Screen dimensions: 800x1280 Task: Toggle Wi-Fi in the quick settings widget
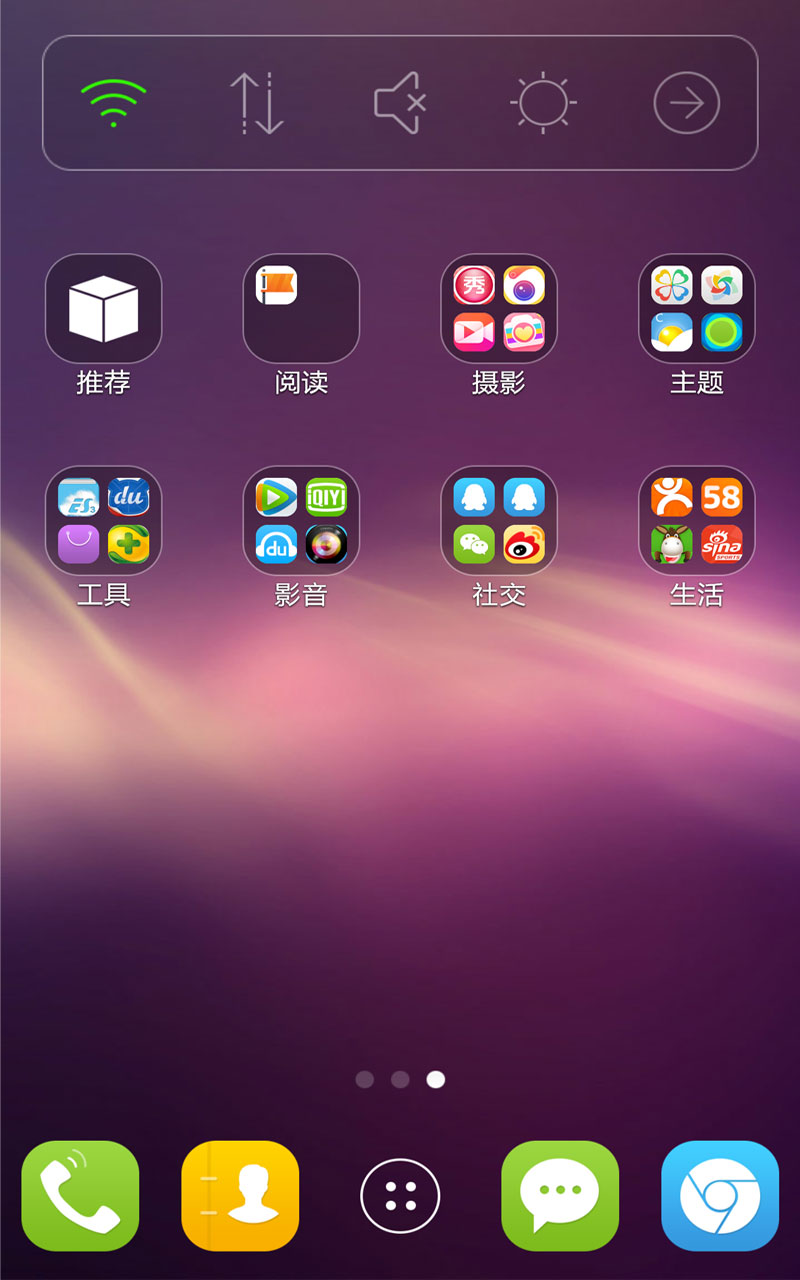113,103
